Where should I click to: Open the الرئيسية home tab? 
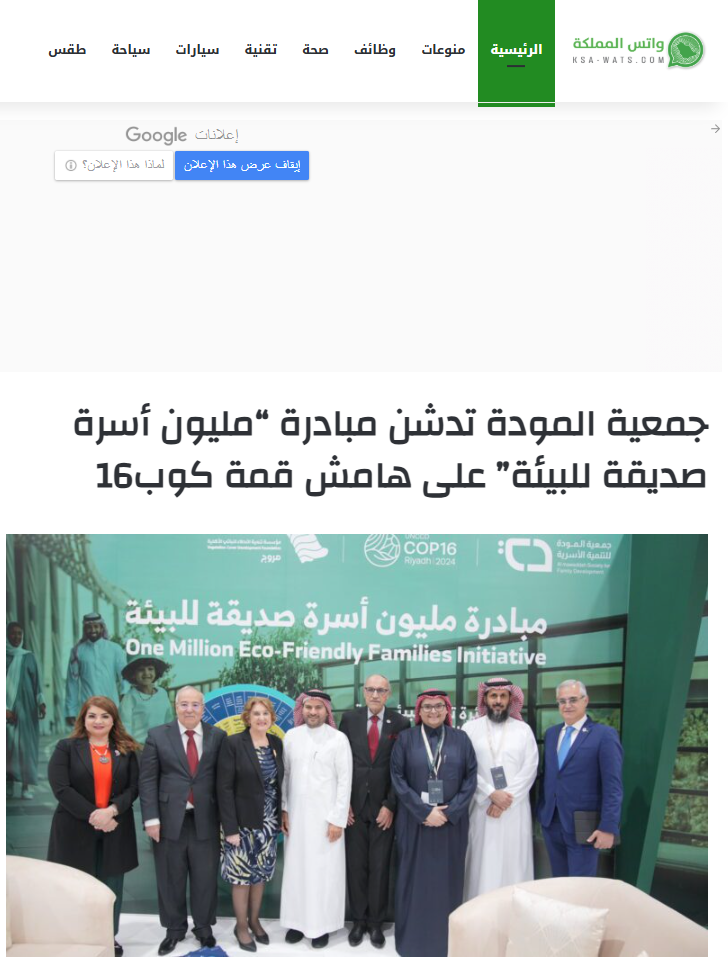[x=516, y=50]
